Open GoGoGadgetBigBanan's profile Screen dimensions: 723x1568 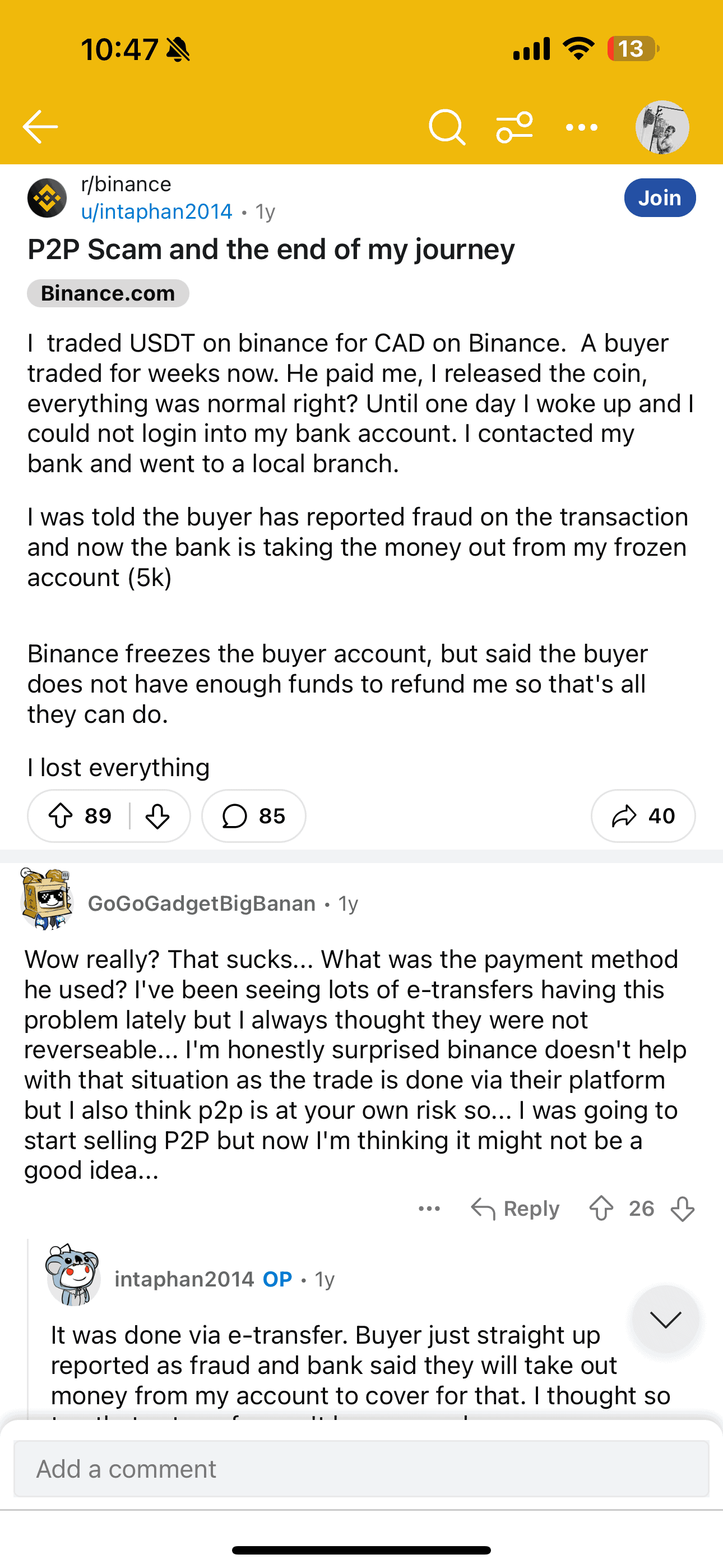(201, 903)
